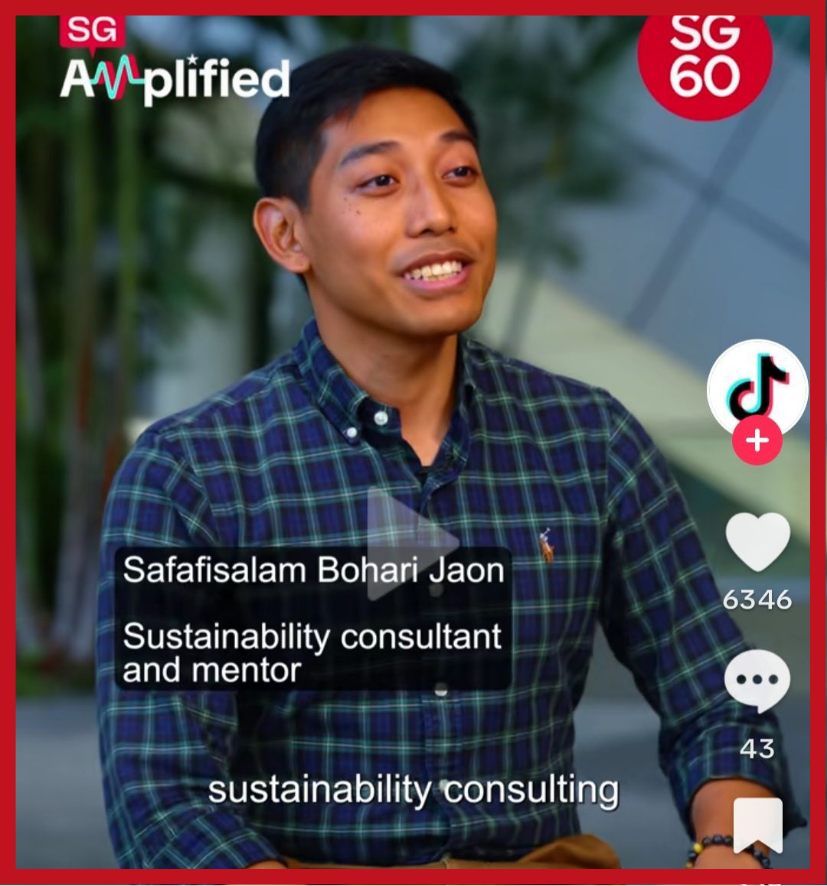The height and width of the screenshot is (886, 827).
Task: Open the comments on this video
Action: click(x=757, y=683)
